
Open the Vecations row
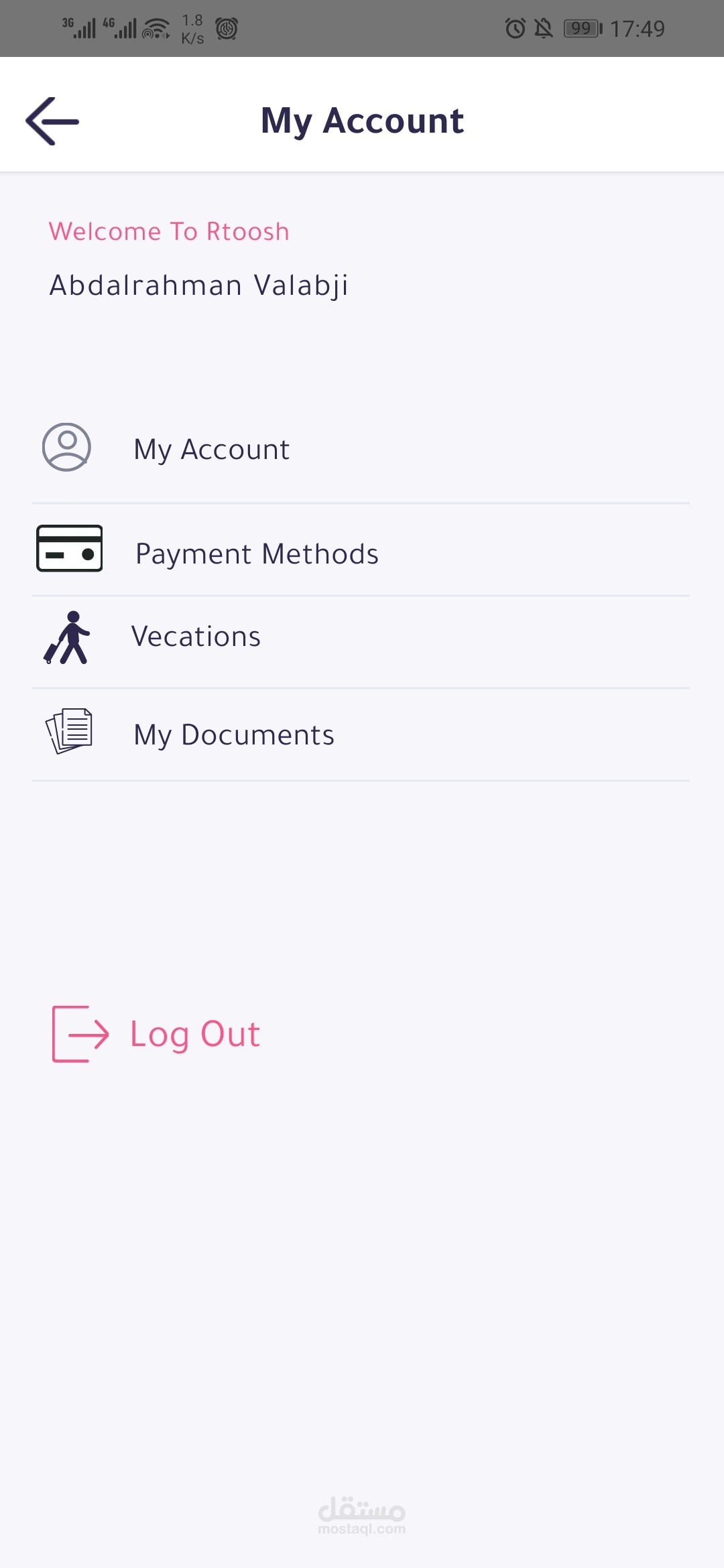coord(196,637)
